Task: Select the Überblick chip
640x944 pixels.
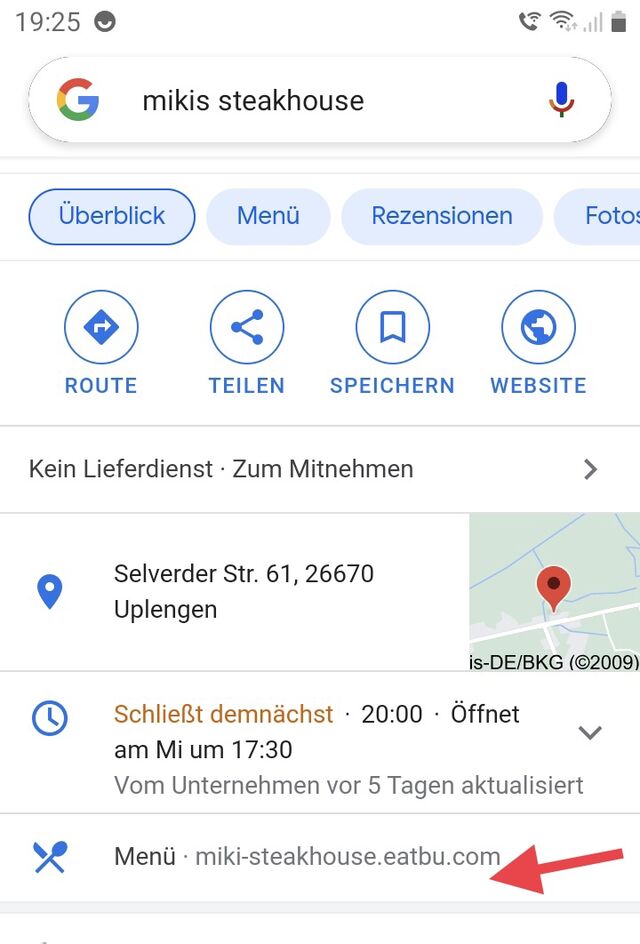Action: (x=112, y=216)
